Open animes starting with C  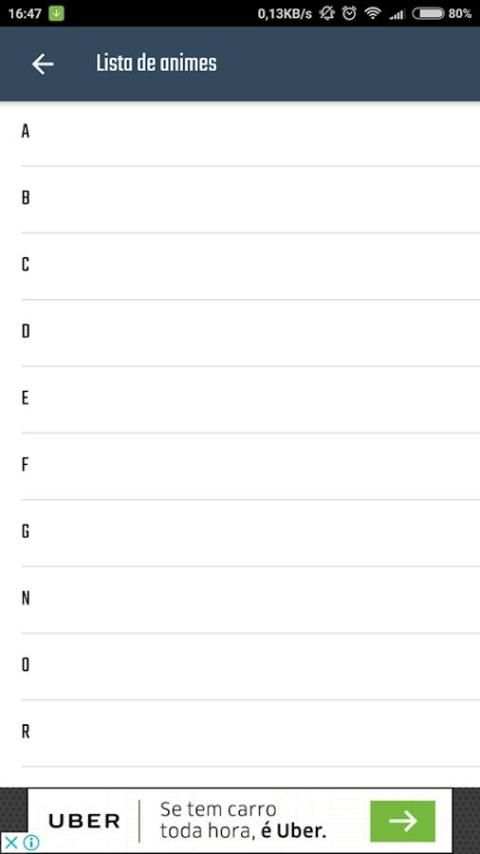(x=240, y=266)
